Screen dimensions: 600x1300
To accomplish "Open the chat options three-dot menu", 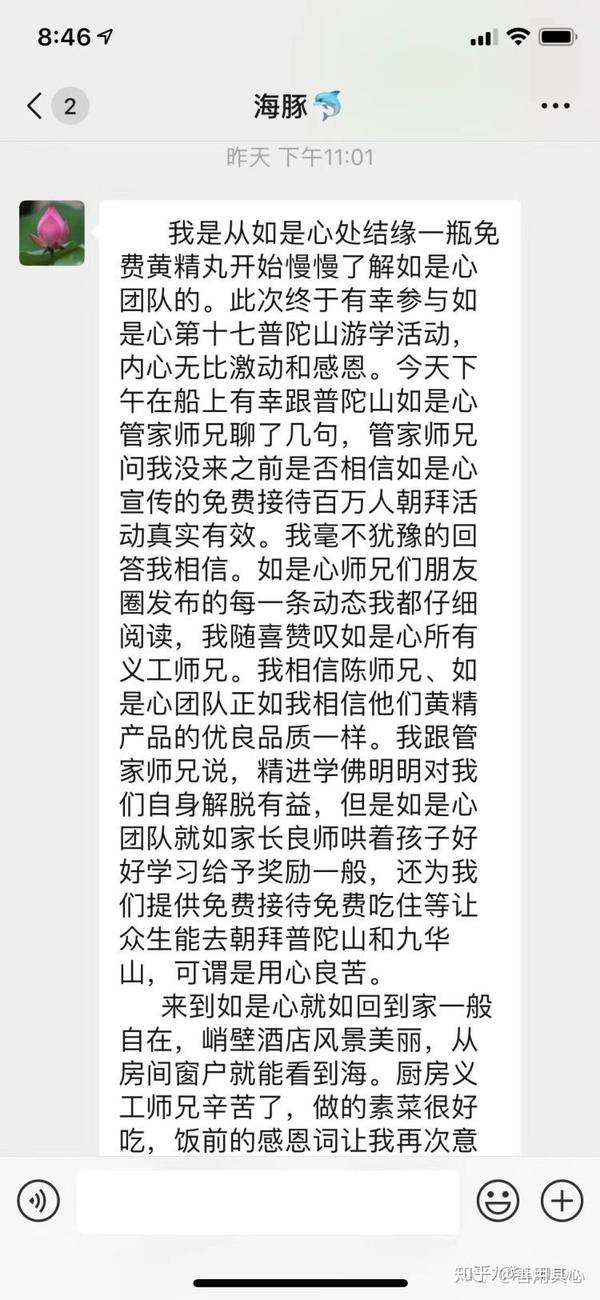I will pyautogui.click(x=555, y=106).
